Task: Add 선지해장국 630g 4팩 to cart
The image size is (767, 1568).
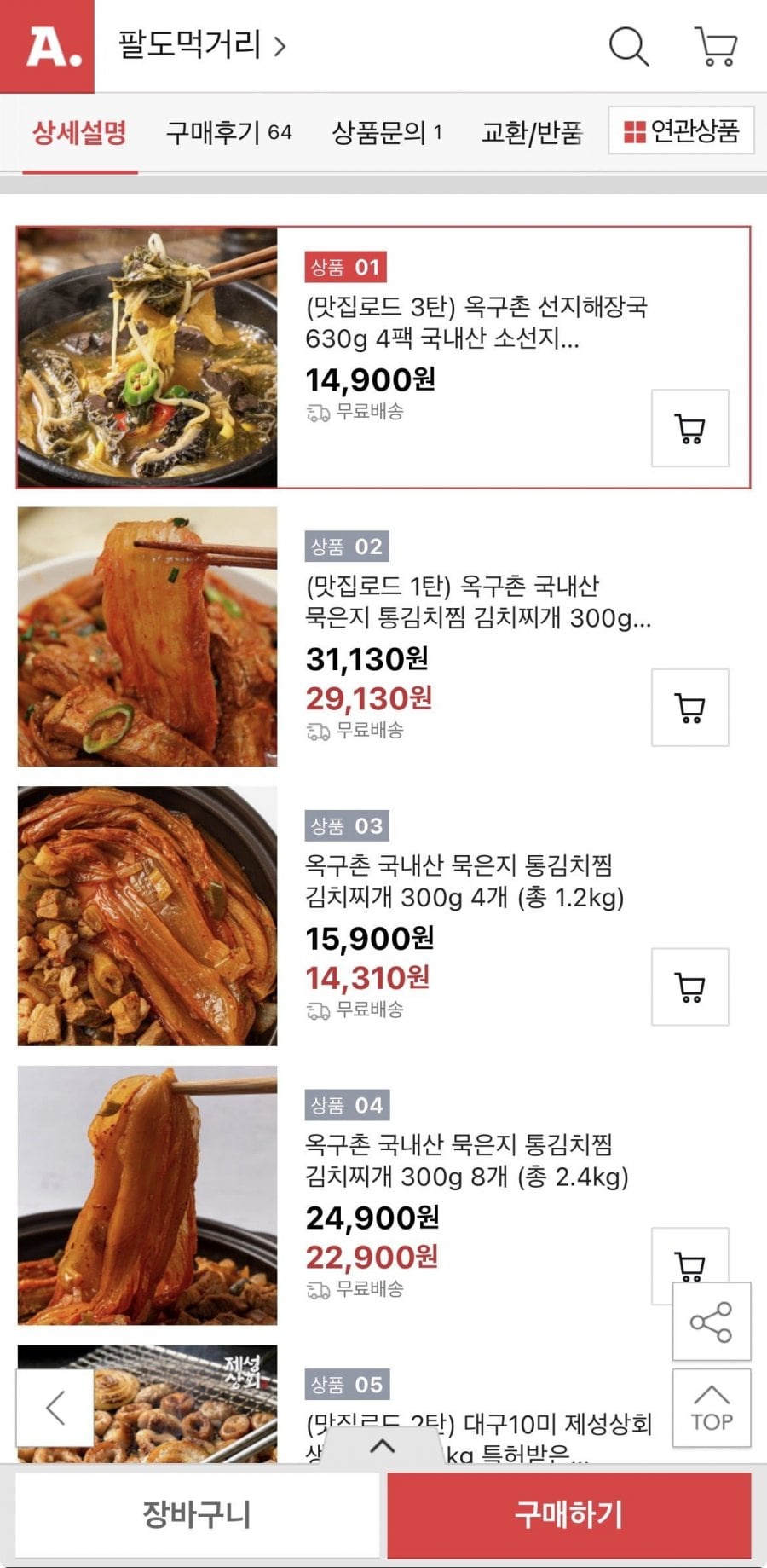Action: coord(689,428)
